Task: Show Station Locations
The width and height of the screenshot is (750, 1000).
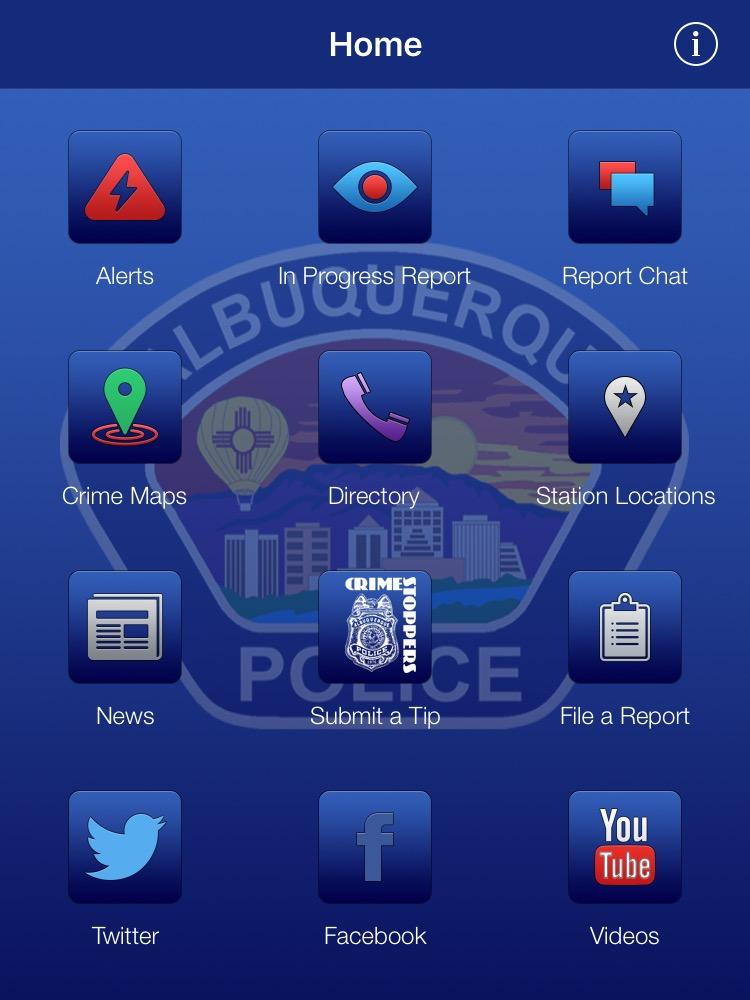Action: (625, 407)
